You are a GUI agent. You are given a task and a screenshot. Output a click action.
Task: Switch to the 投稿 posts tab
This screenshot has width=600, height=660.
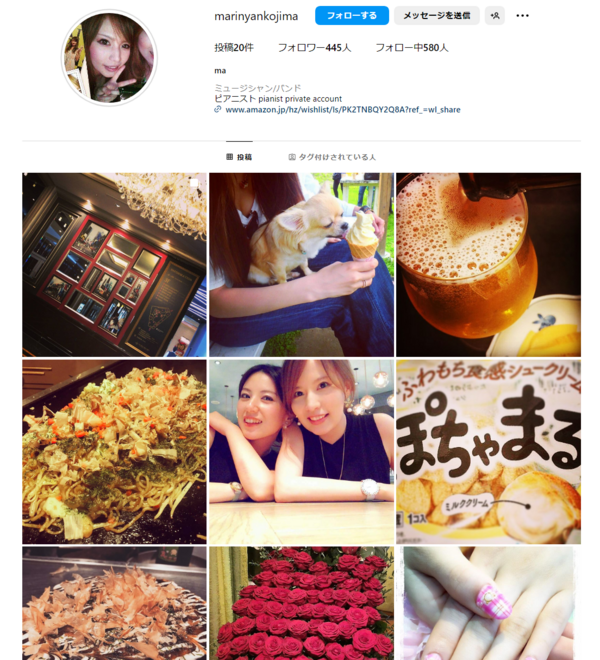click(x=239, y=157)
